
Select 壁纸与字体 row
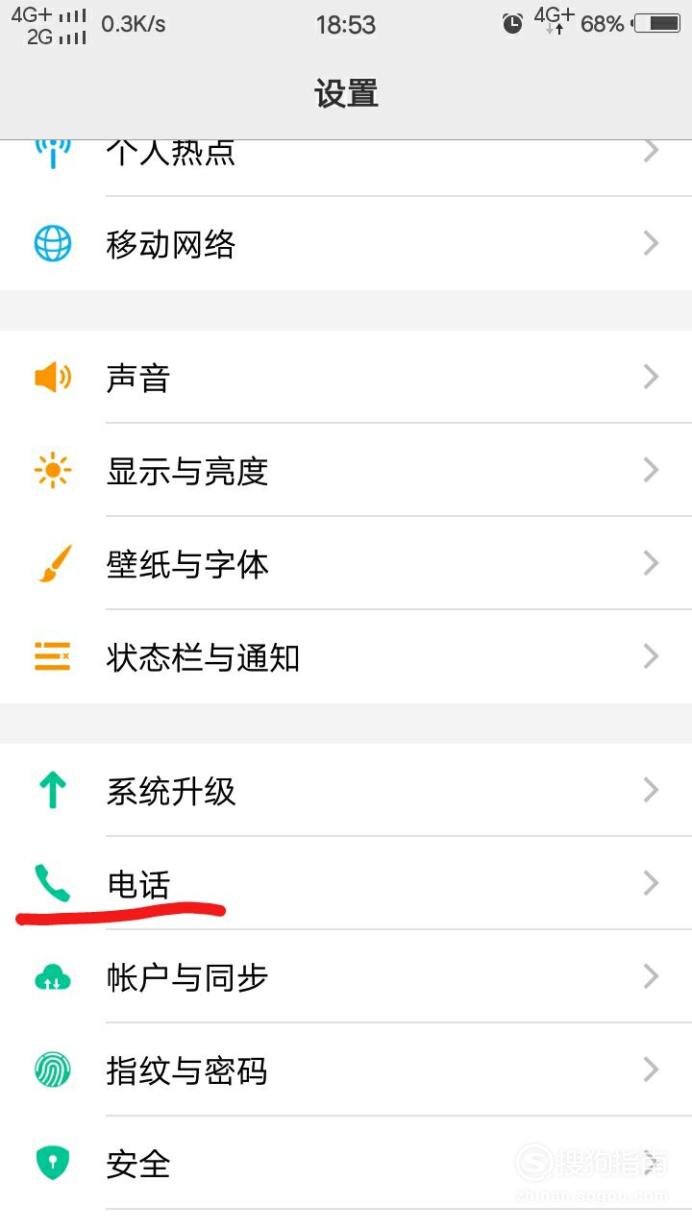pyautogui.click(x=346, y=563)
